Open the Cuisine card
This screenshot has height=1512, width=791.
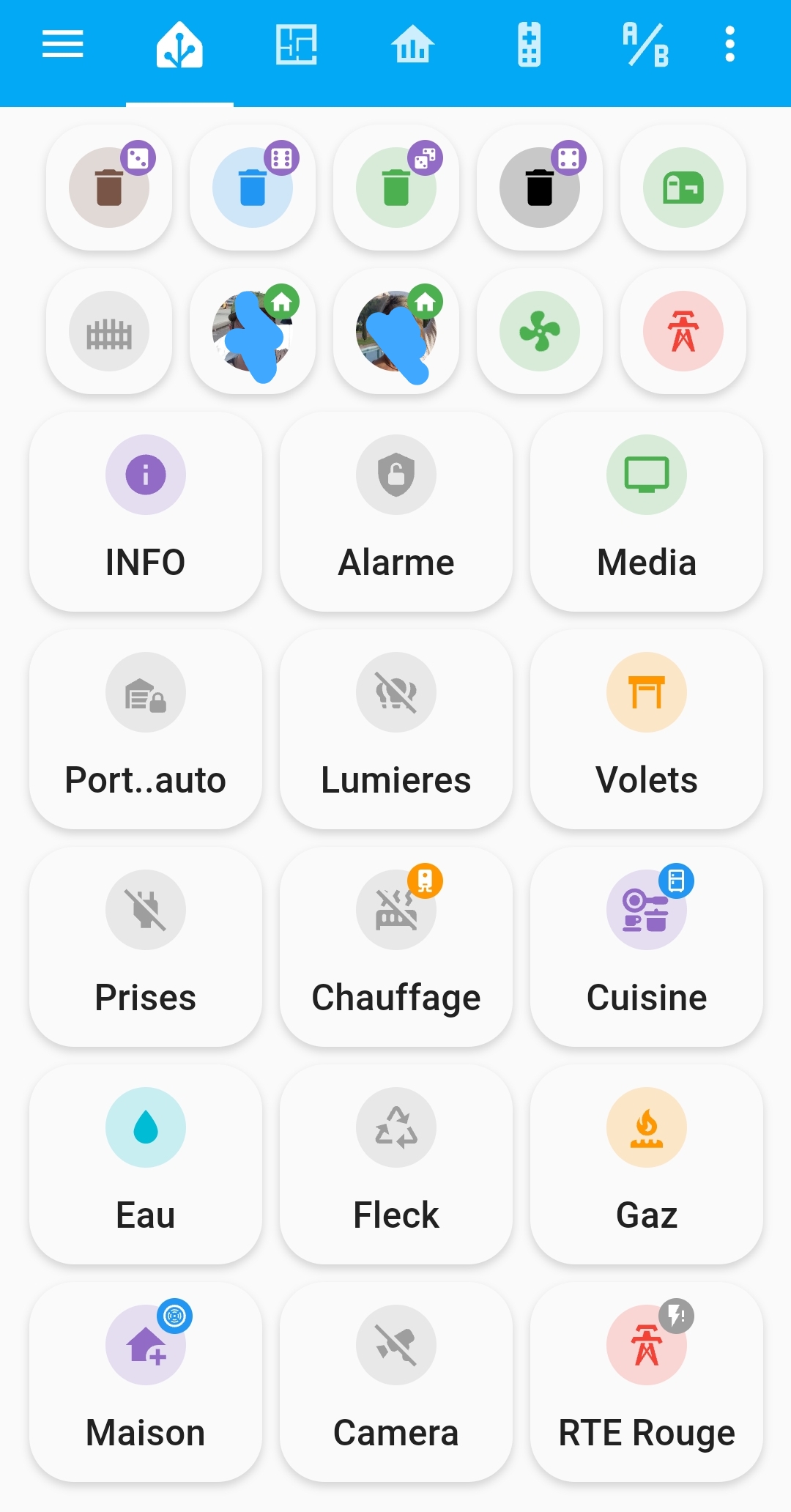(x=647, y=946)
